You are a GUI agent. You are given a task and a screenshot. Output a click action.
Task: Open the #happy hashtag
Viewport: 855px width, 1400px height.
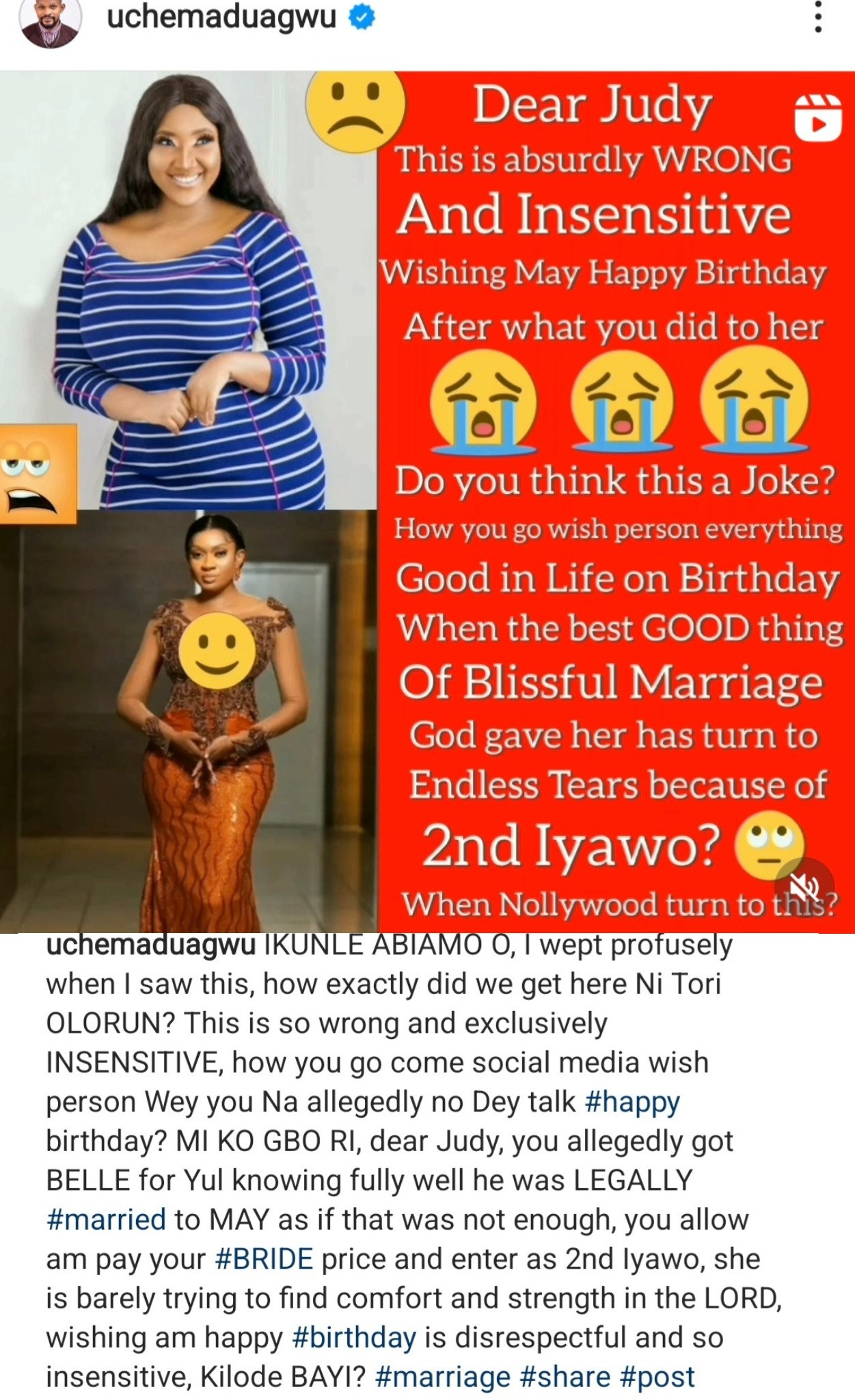pyautogui.click(x=633, y=1102)
